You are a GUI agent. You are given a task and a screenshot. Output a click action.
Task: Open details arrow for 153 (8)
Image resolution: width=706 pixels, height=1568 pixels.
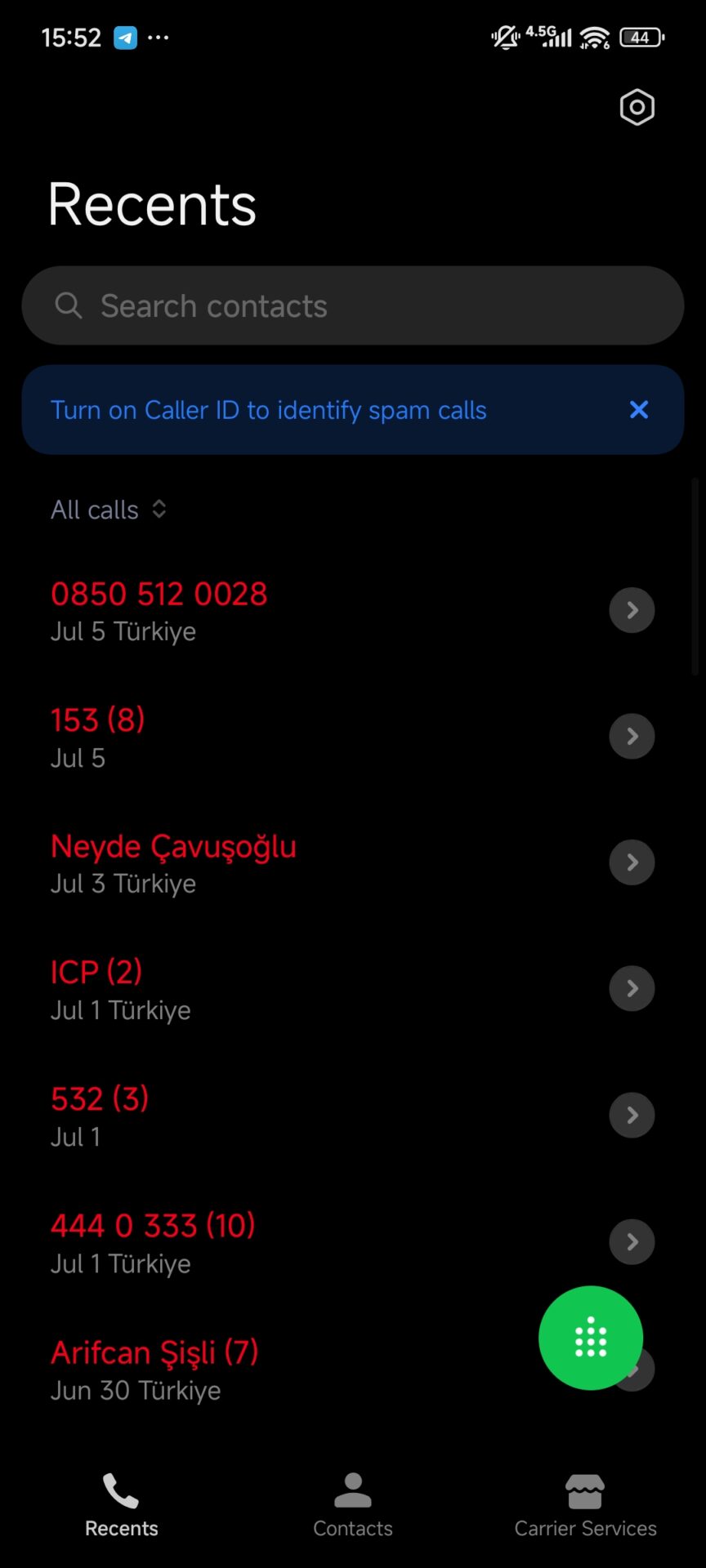pos(632,737)
